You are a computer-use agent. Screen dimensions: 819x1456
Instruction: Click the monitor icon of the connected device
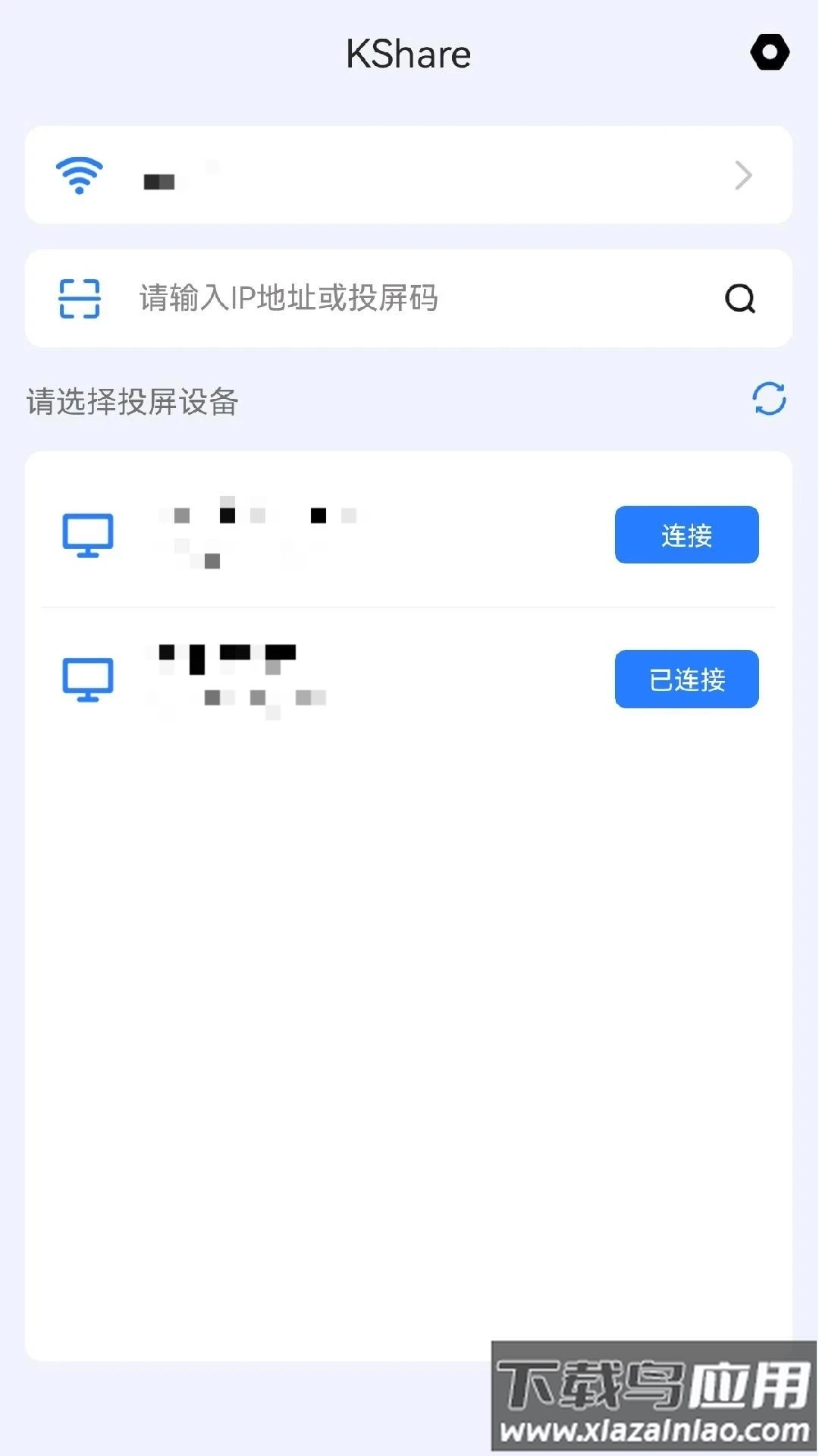click(x=87, y=679)
